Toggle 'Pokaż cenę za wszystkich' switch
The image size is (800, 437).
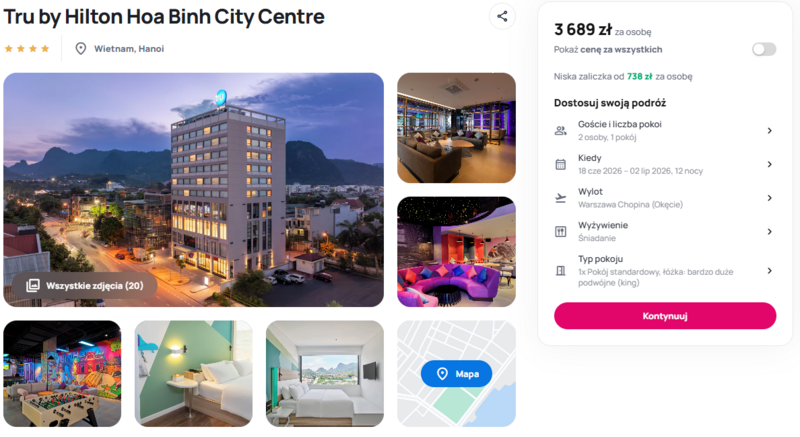pyautogui.click(x=764, y=49)
